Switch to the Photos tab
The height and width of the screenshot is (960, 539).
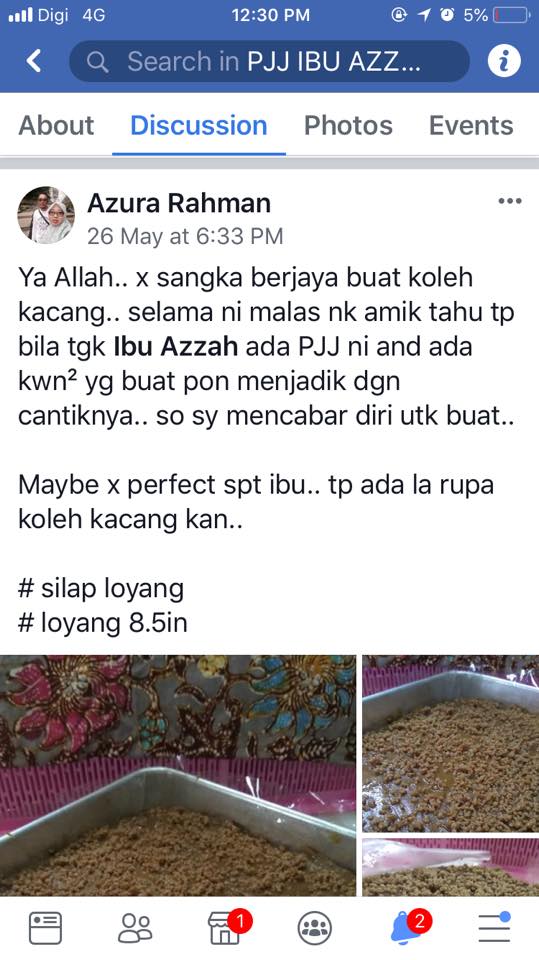click(x=349, y=126)
